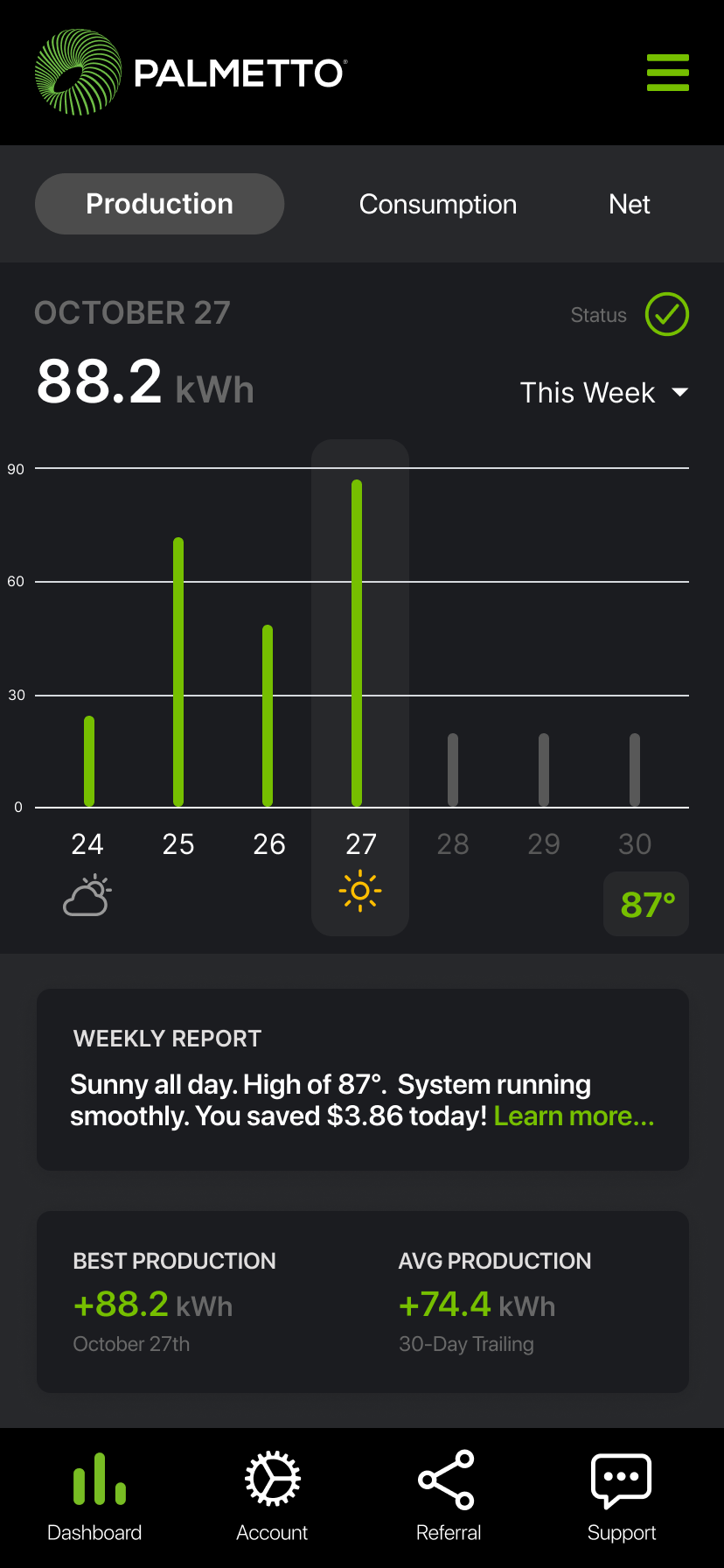The height and width of the screenshot is (1568, 724).
Task: Switch to the Net tab
Action: click(629, 204)
